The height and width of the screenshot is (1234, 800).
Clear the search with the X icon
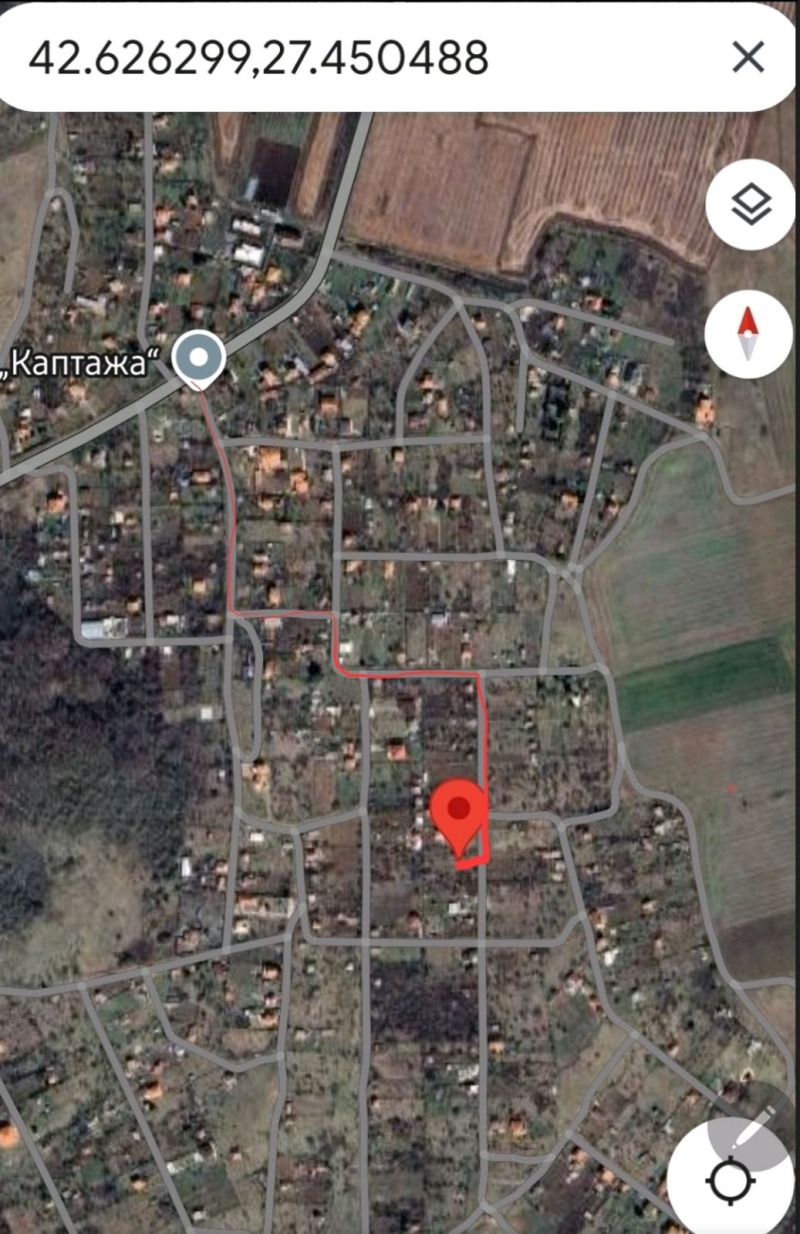click(x=748, y=57)
